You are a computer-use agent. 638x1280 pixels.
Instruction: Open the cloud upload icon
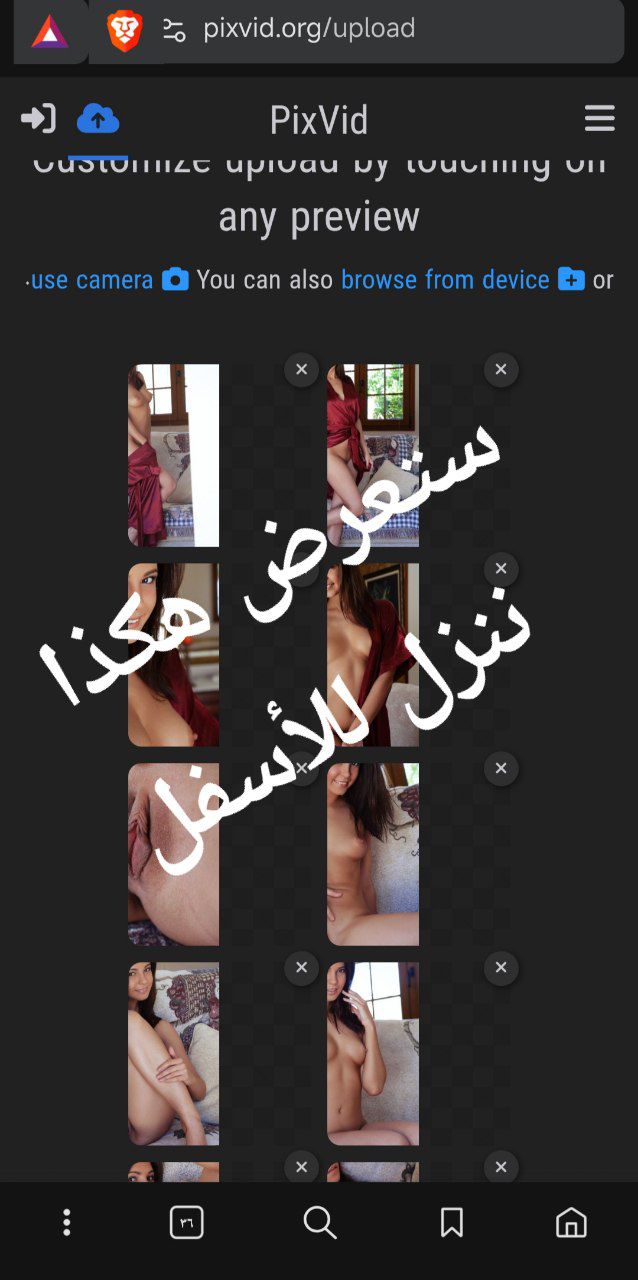point(98,119)
